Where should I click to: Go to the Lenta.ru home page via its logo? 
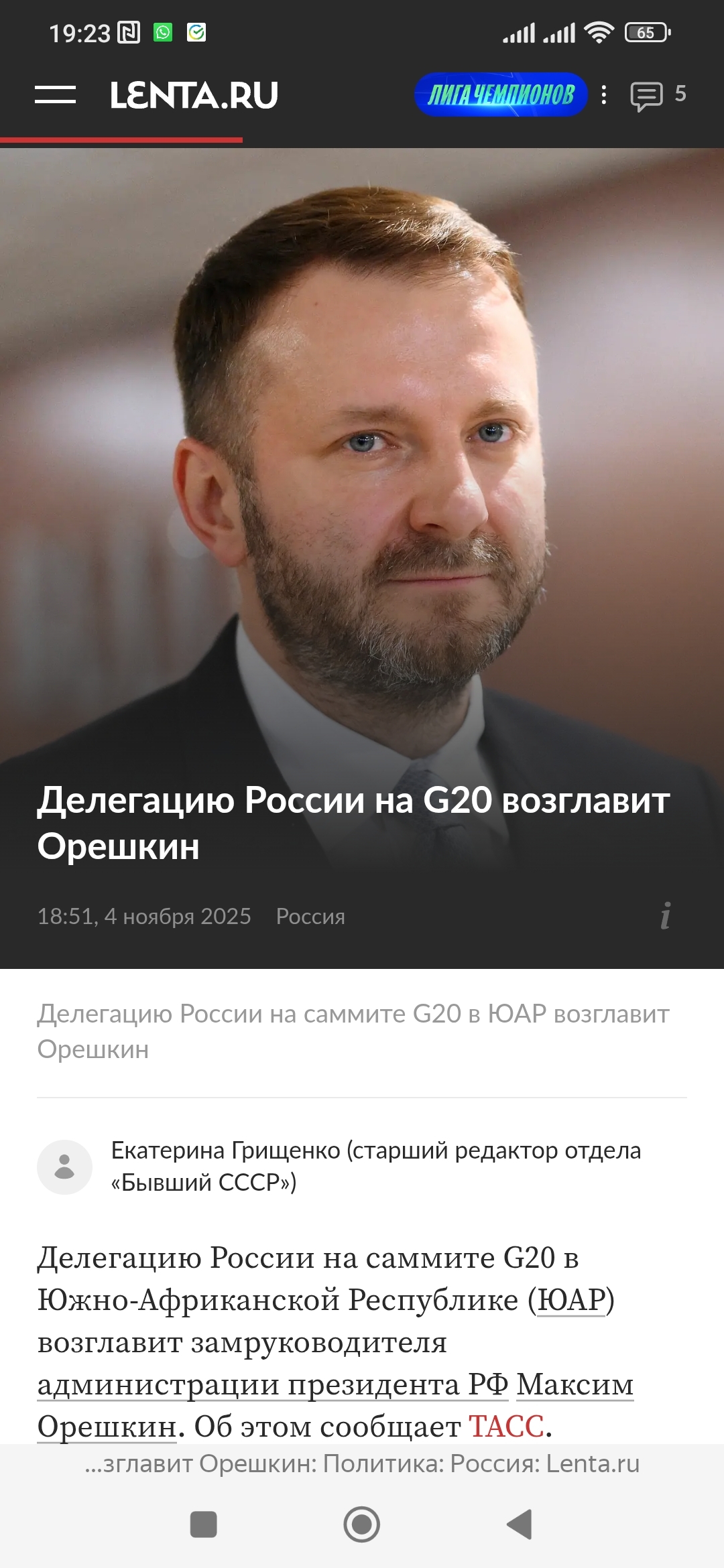coord(194,95)
